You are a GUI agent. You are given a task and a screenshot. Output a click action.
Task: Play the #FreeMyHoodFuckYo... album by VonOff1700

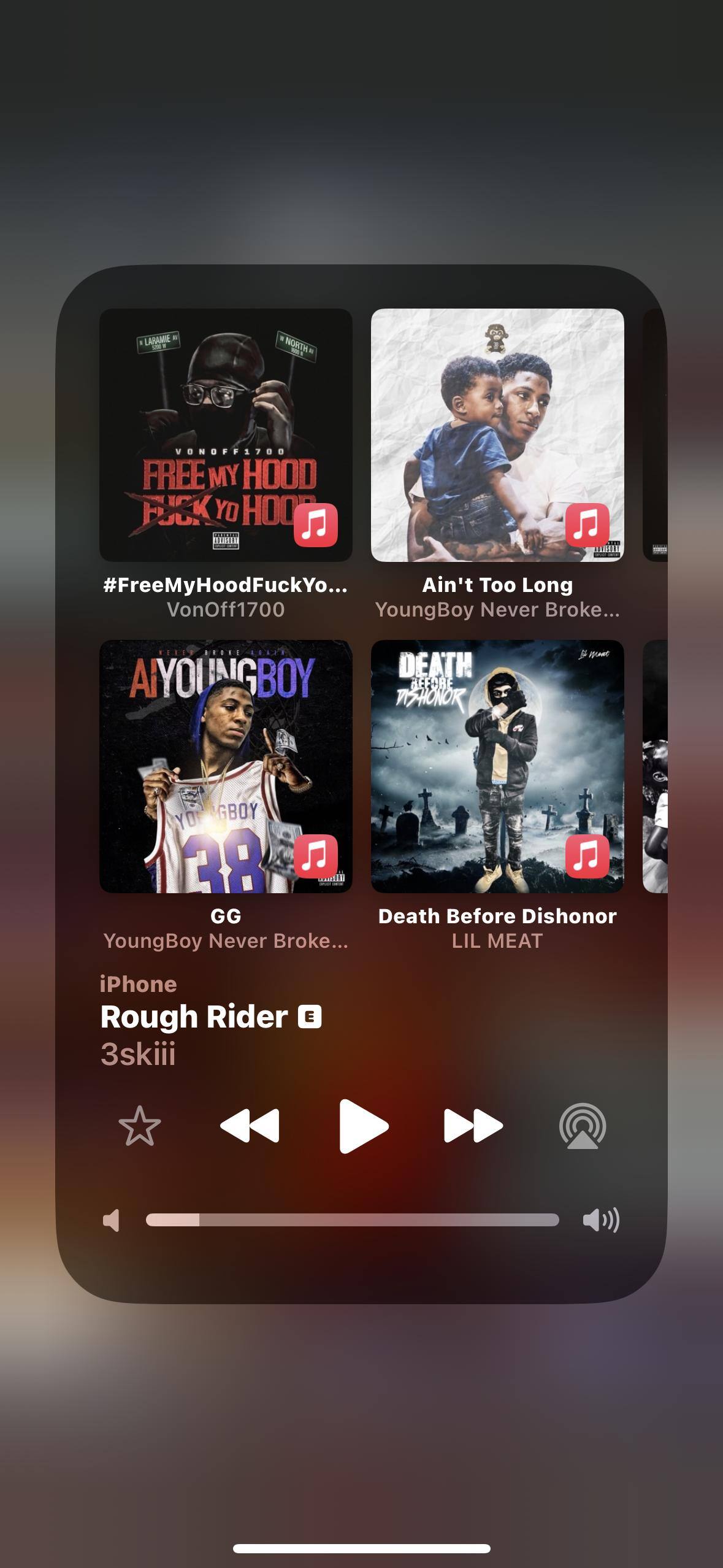coord(226,435)
